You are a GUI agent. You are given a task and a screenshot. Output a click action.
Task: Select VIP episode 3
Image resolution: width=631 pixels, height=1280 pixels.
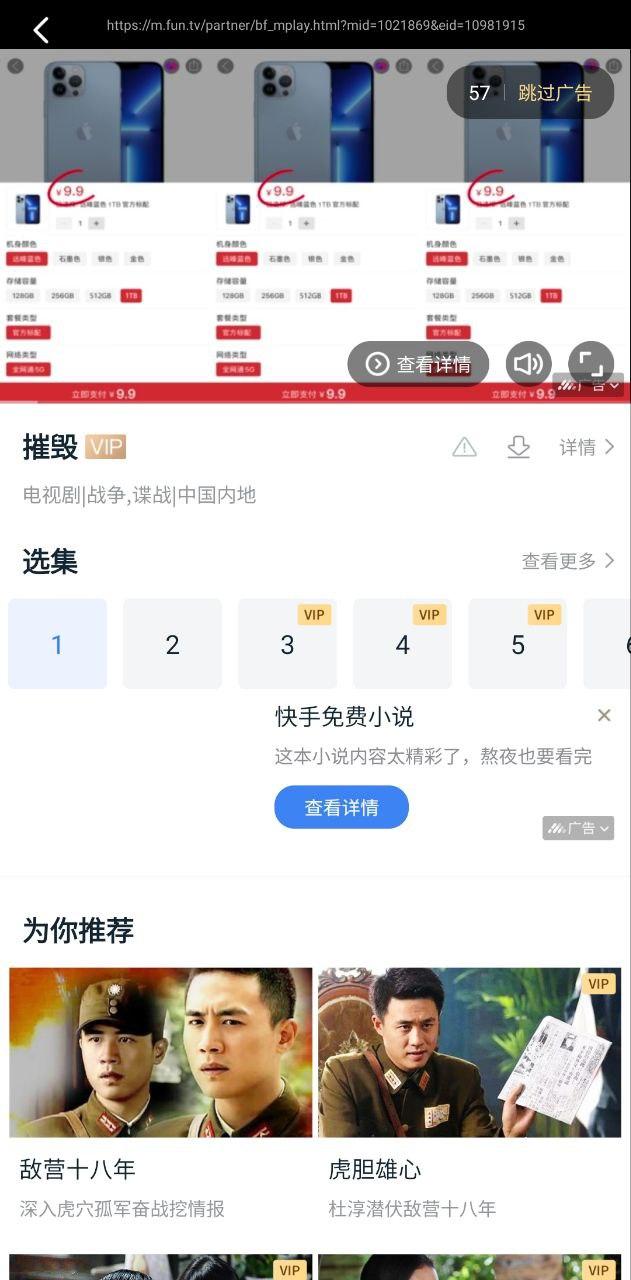pos(287,645)
